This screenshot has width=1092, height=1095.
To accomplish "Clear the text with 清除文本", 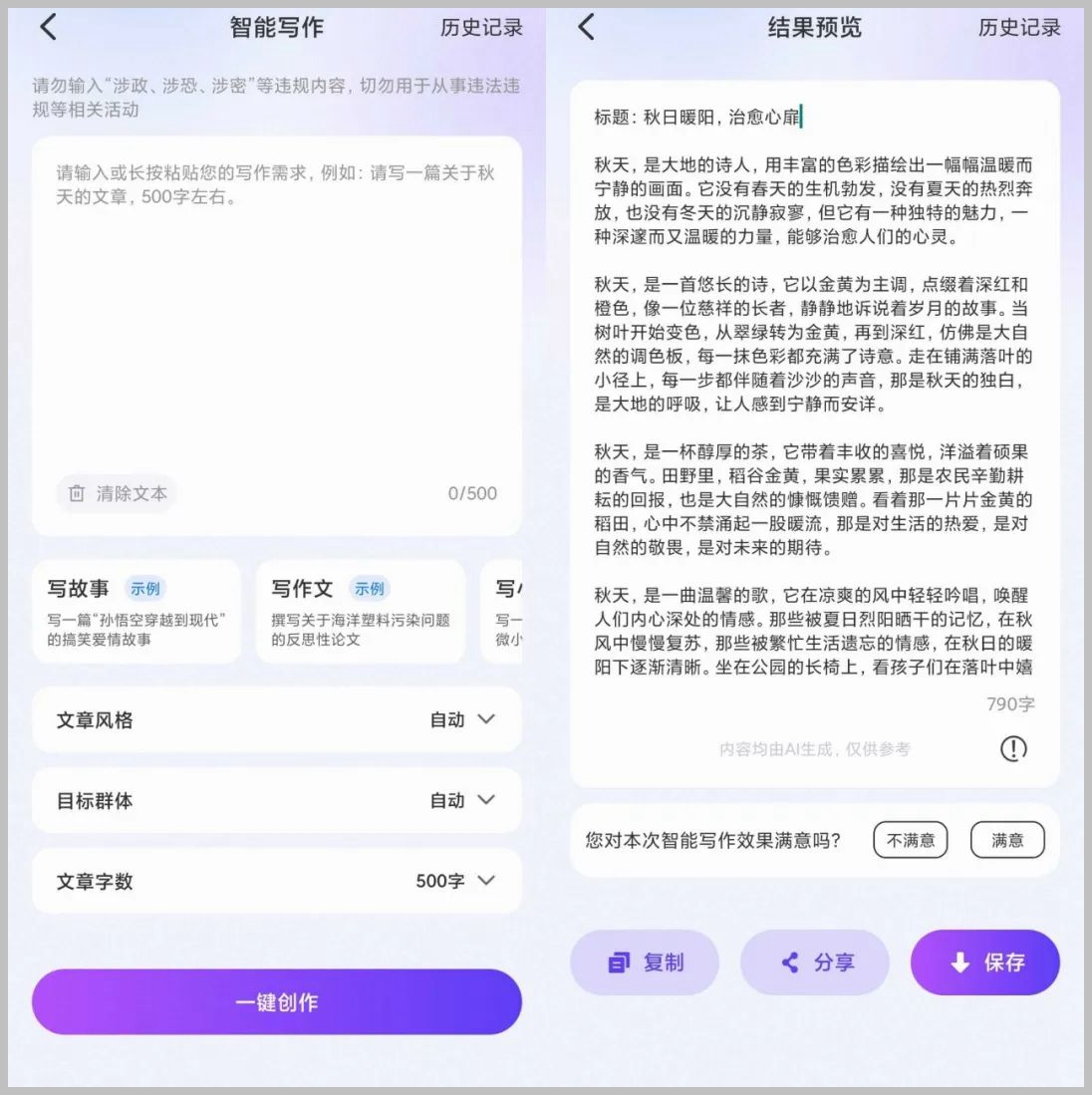I will (x=117, y=493).
